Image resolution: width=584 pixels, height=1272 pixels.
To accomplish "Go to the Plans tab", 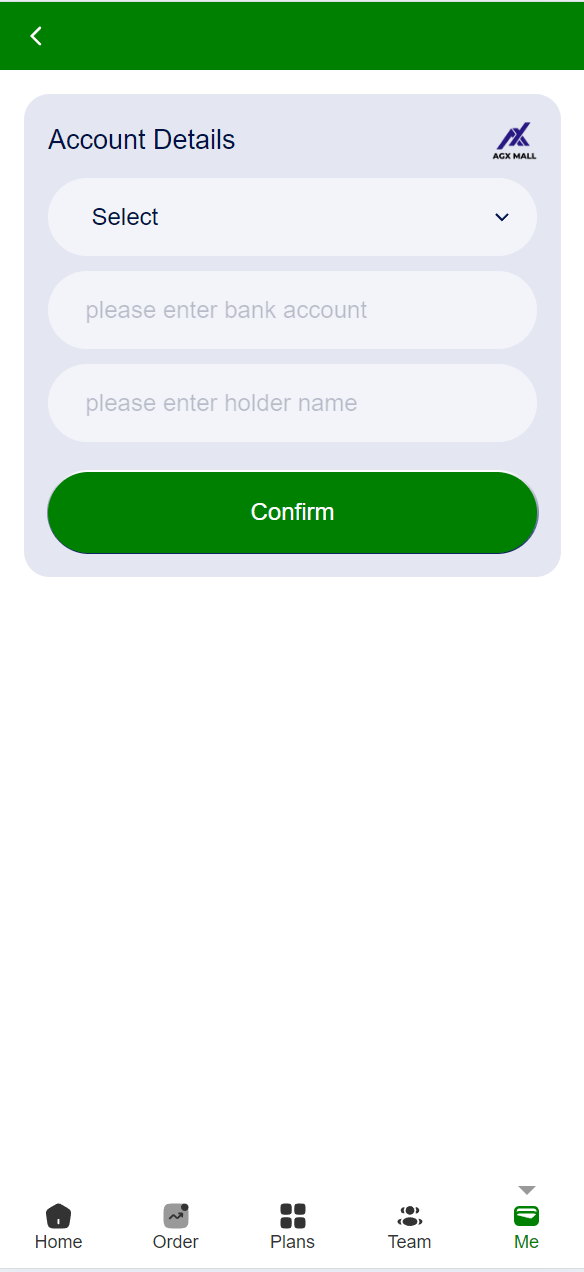I will (292, 1227).
